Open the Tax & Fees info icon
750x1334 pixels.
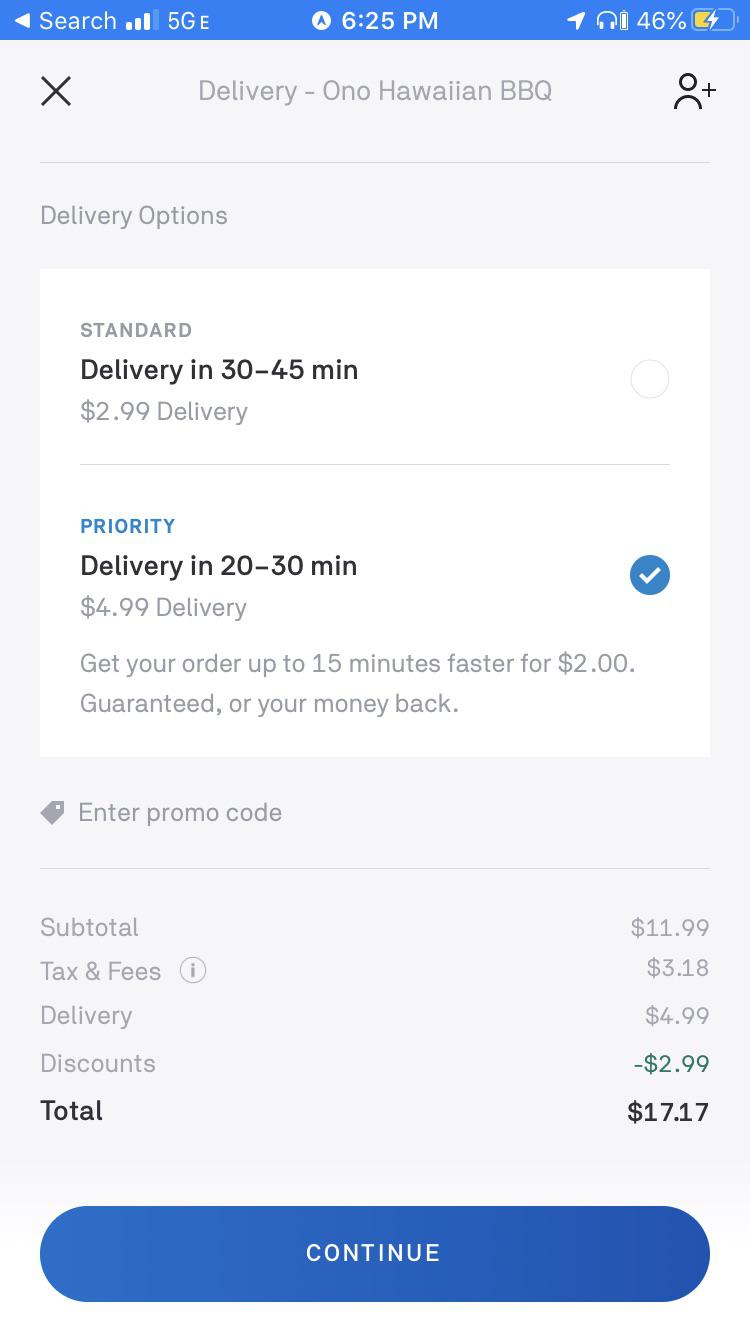click(192, 970)
